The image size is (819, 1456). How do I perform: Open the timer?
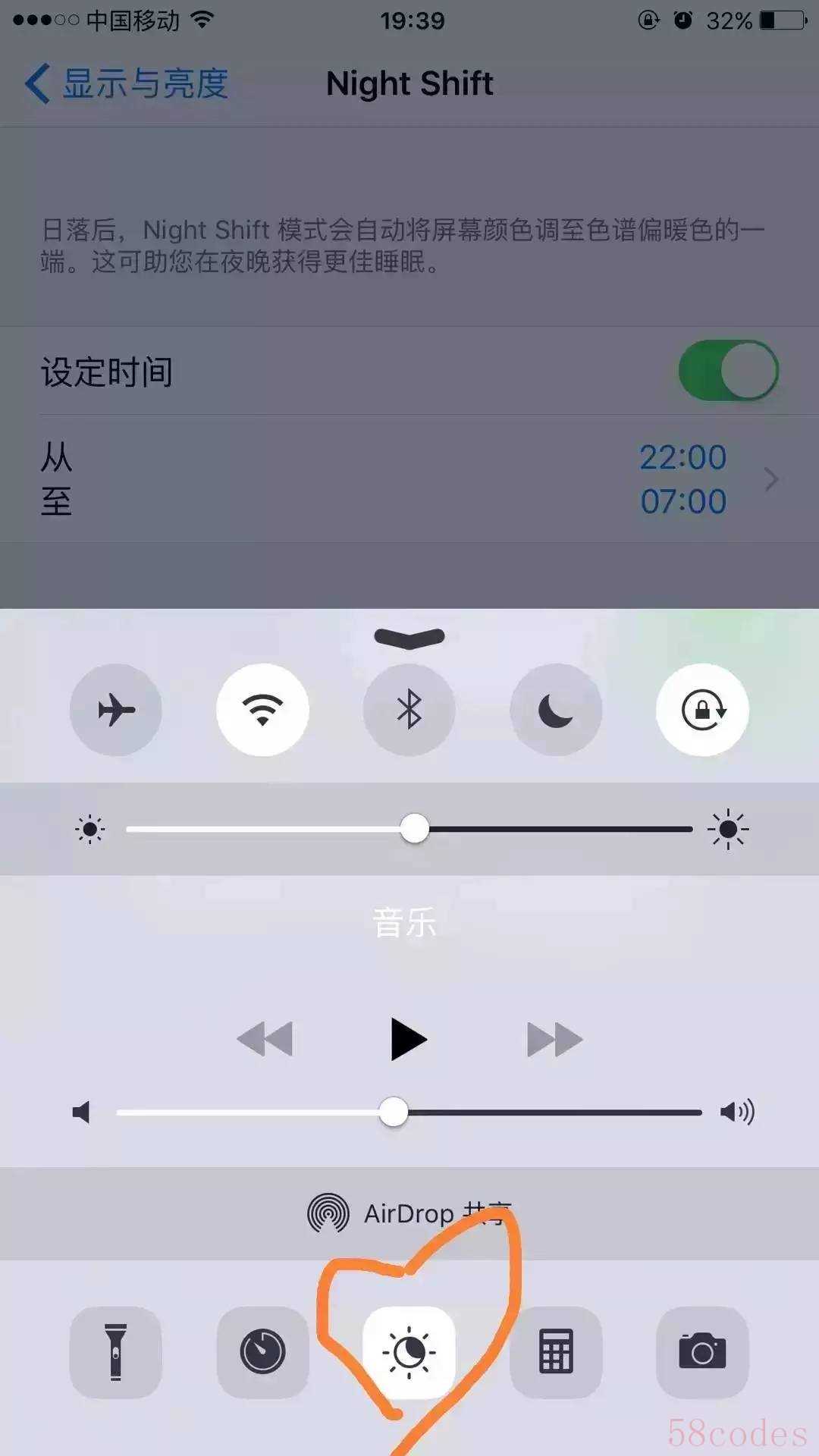tap(262, 1352)
